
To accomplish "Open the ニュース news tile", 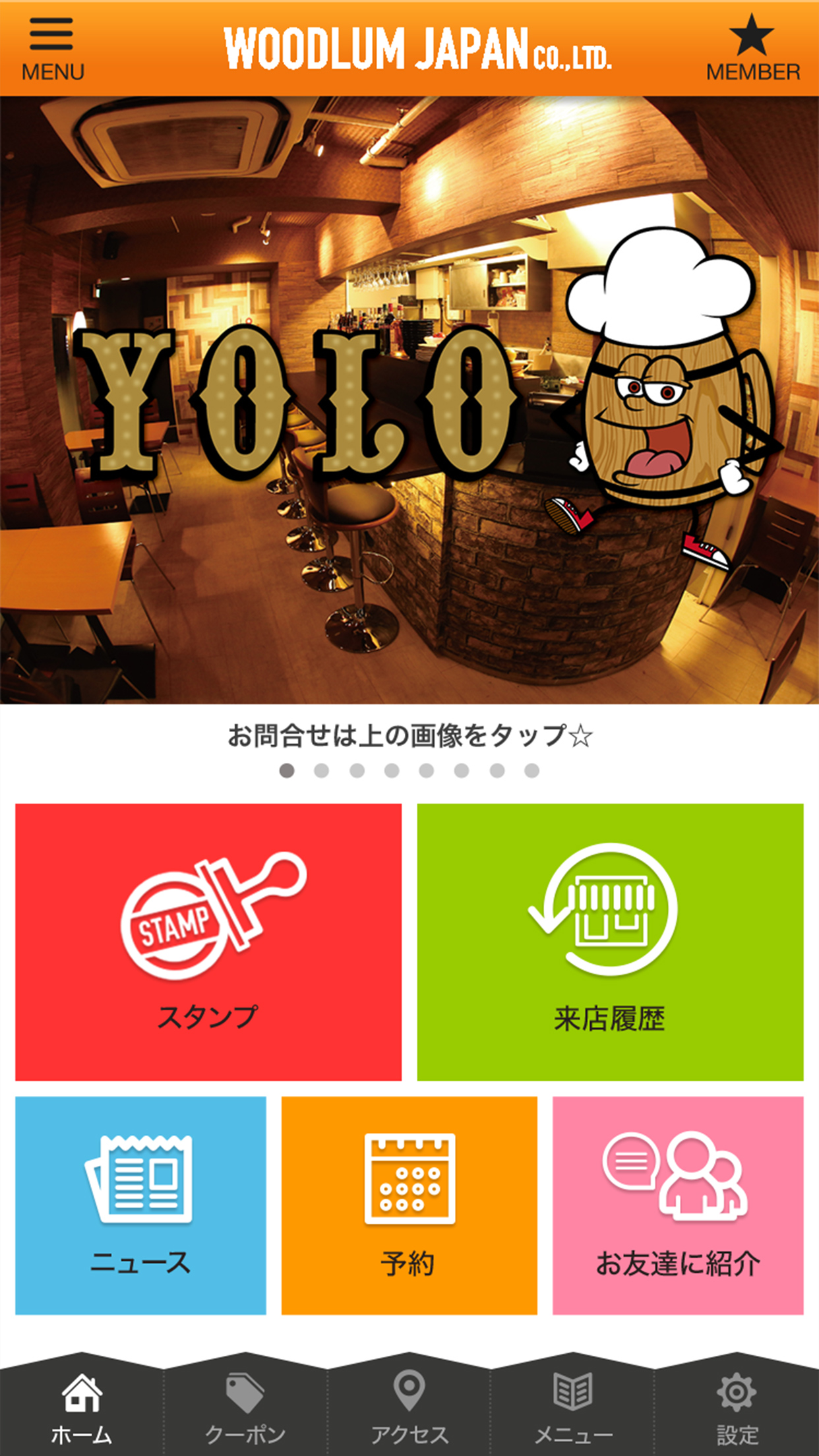I will click(x=140, y=1205).
